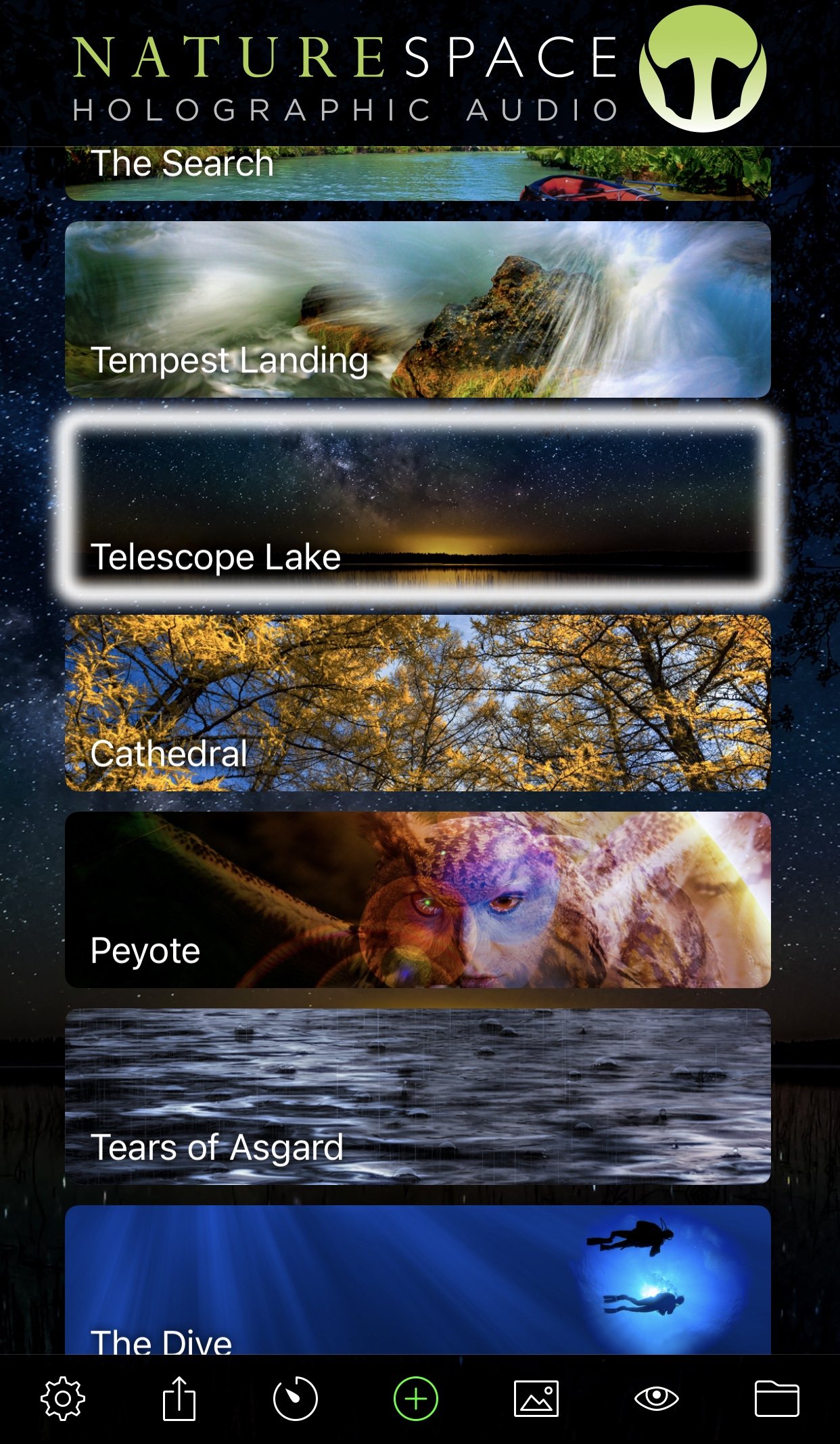Screen dimensions: 840x1444
Task: Tap the share icon
Action: point(179,1397)
